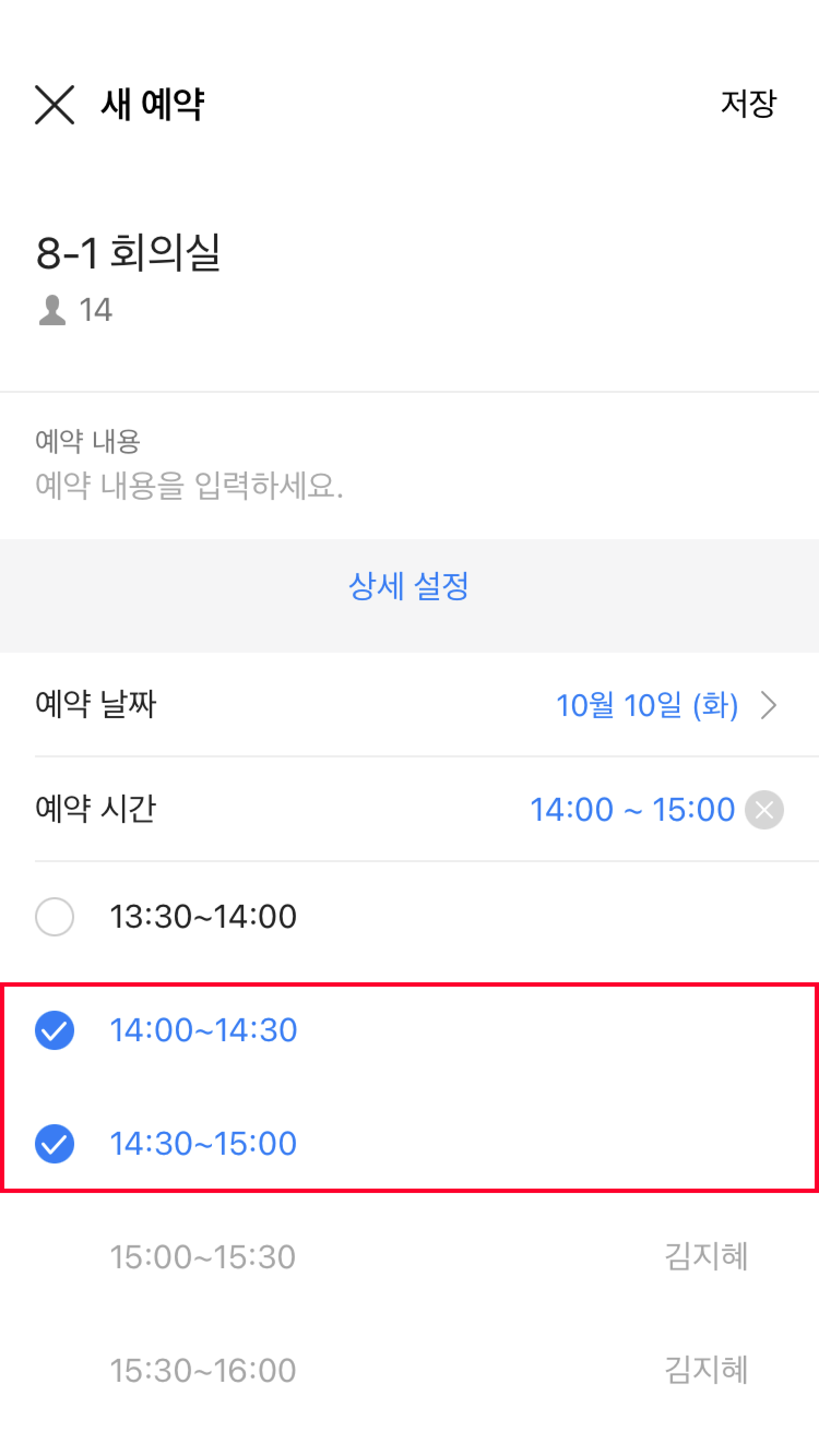The width and height of the screenshot is (819, 1456).
Task: Select the 13:30~14:00 time slot
Action: tap(54, 916)
